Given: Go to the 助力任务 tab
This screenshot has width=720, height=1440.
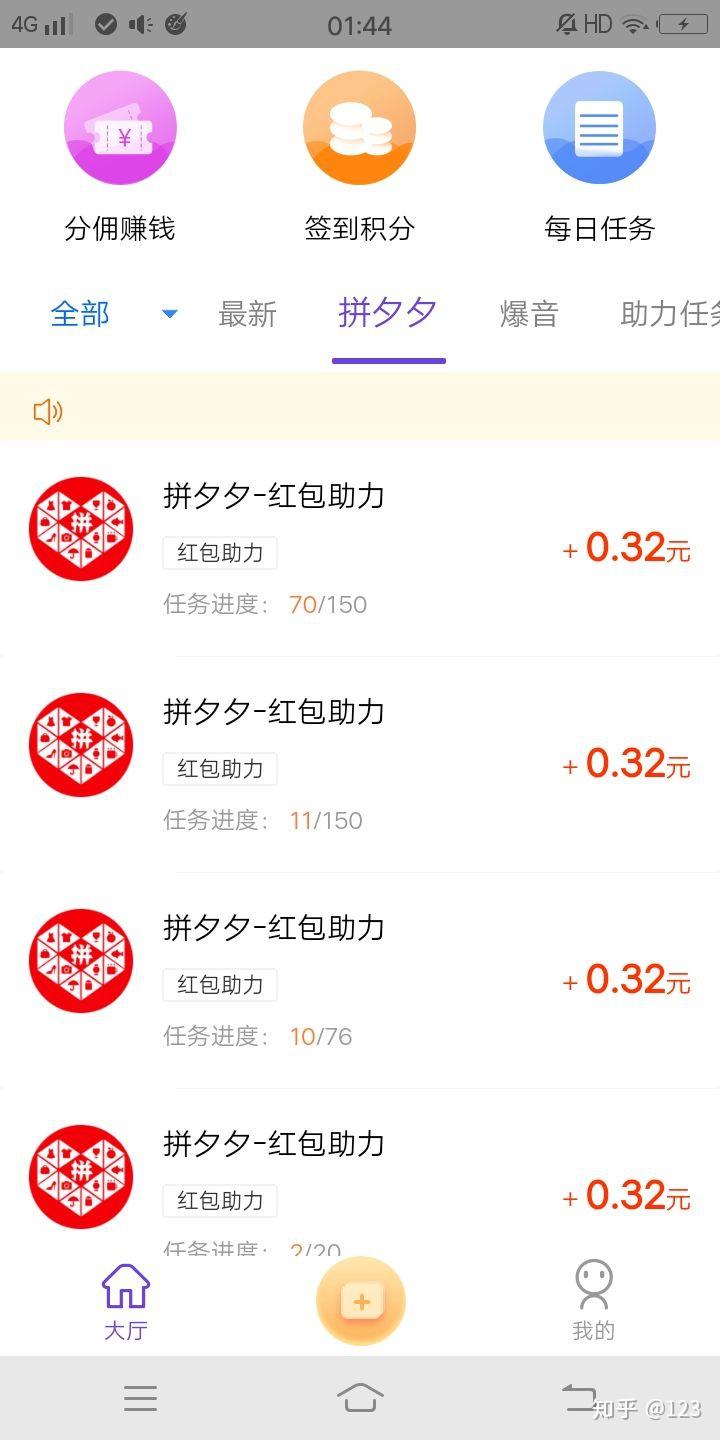Looking at the screenshot, I should click(668, 314).
